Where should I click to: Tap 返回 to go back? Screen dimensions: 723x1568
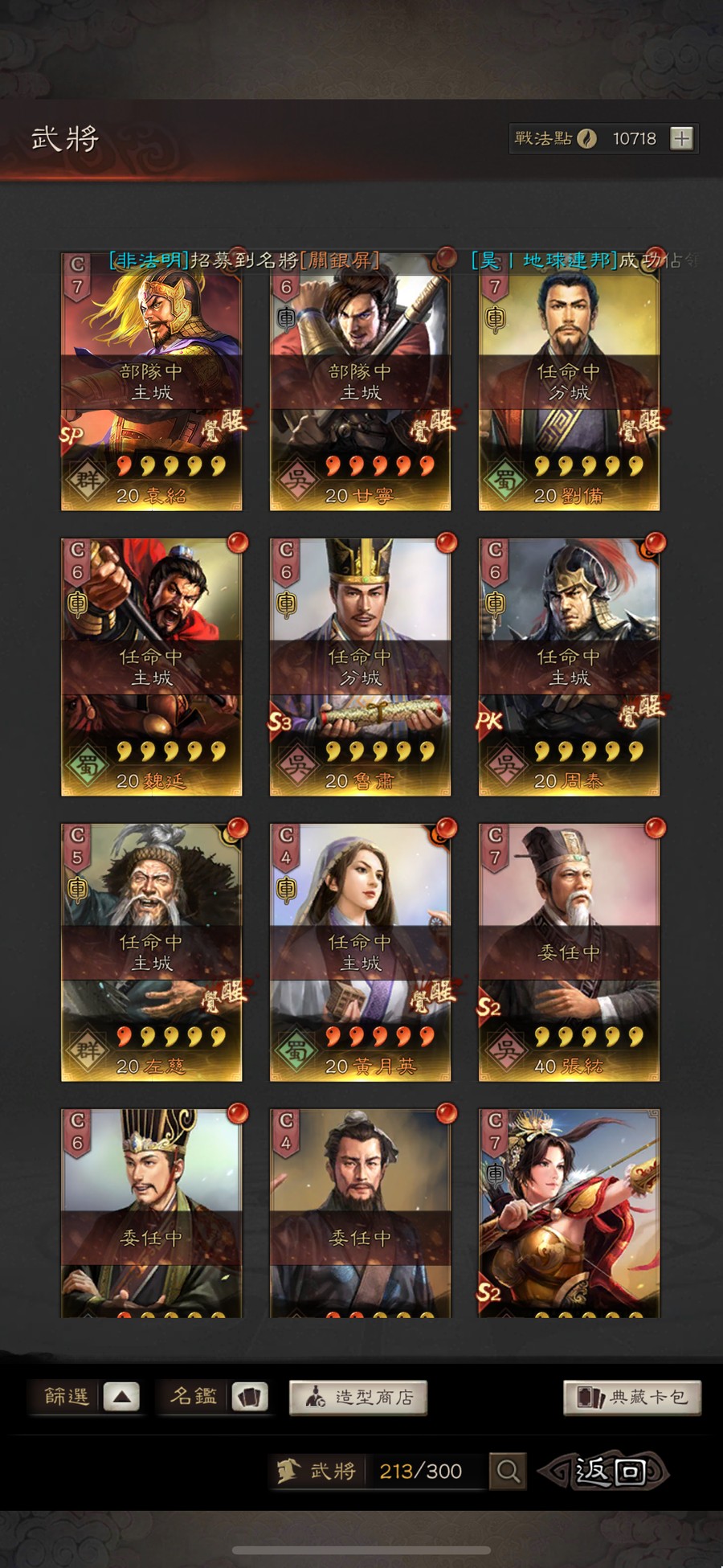pos(609,1471)
